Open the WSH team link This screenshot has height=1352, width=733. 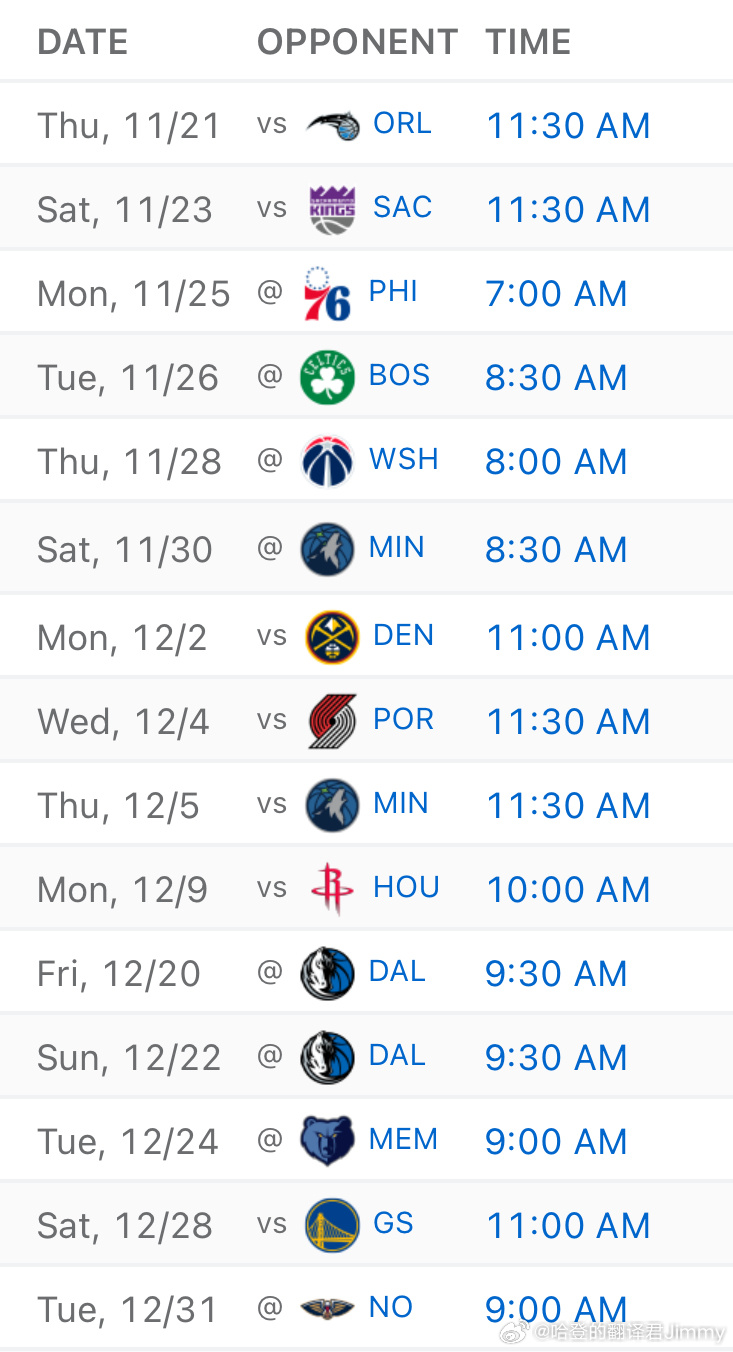click(x=404, y=460)
